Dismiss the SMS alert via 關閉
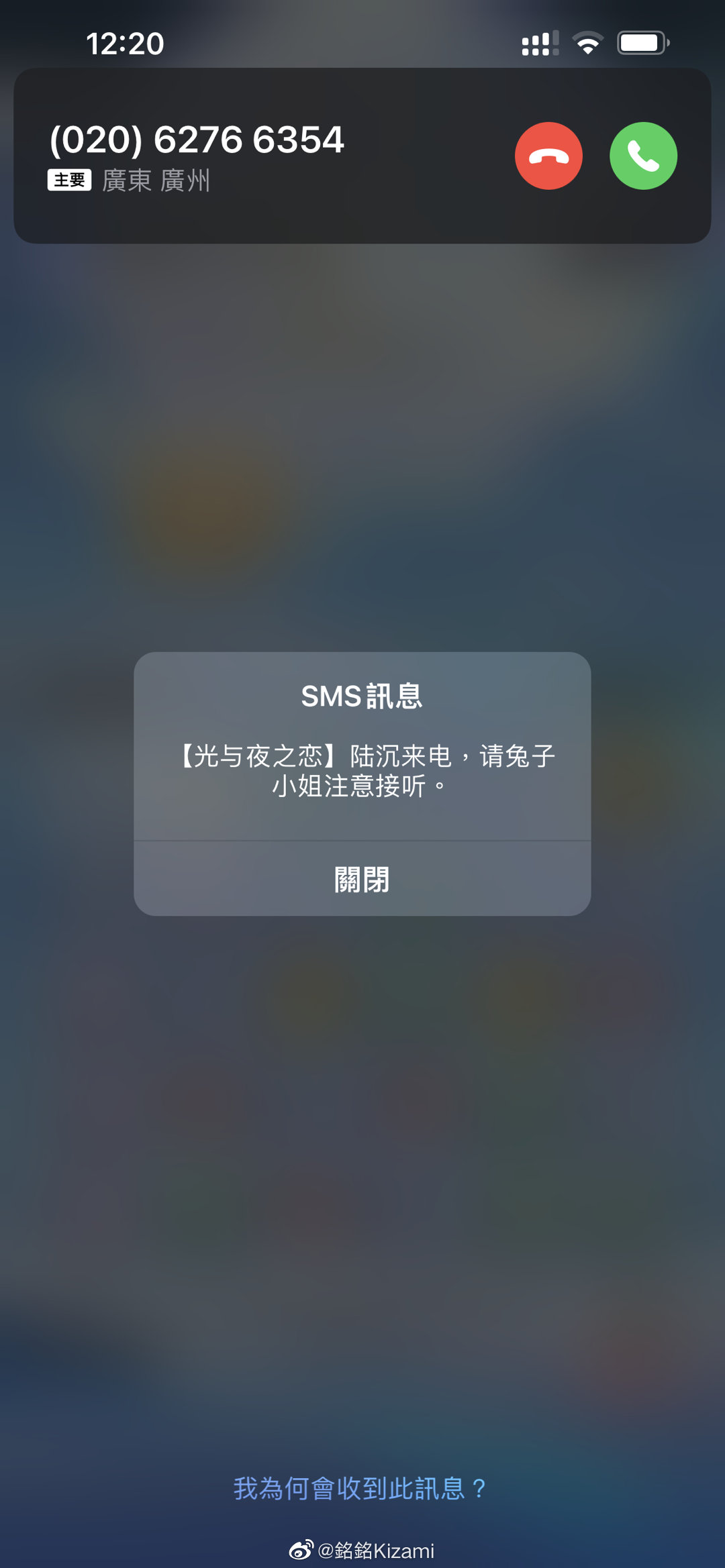725x1568 pixels. pos(362,879)
